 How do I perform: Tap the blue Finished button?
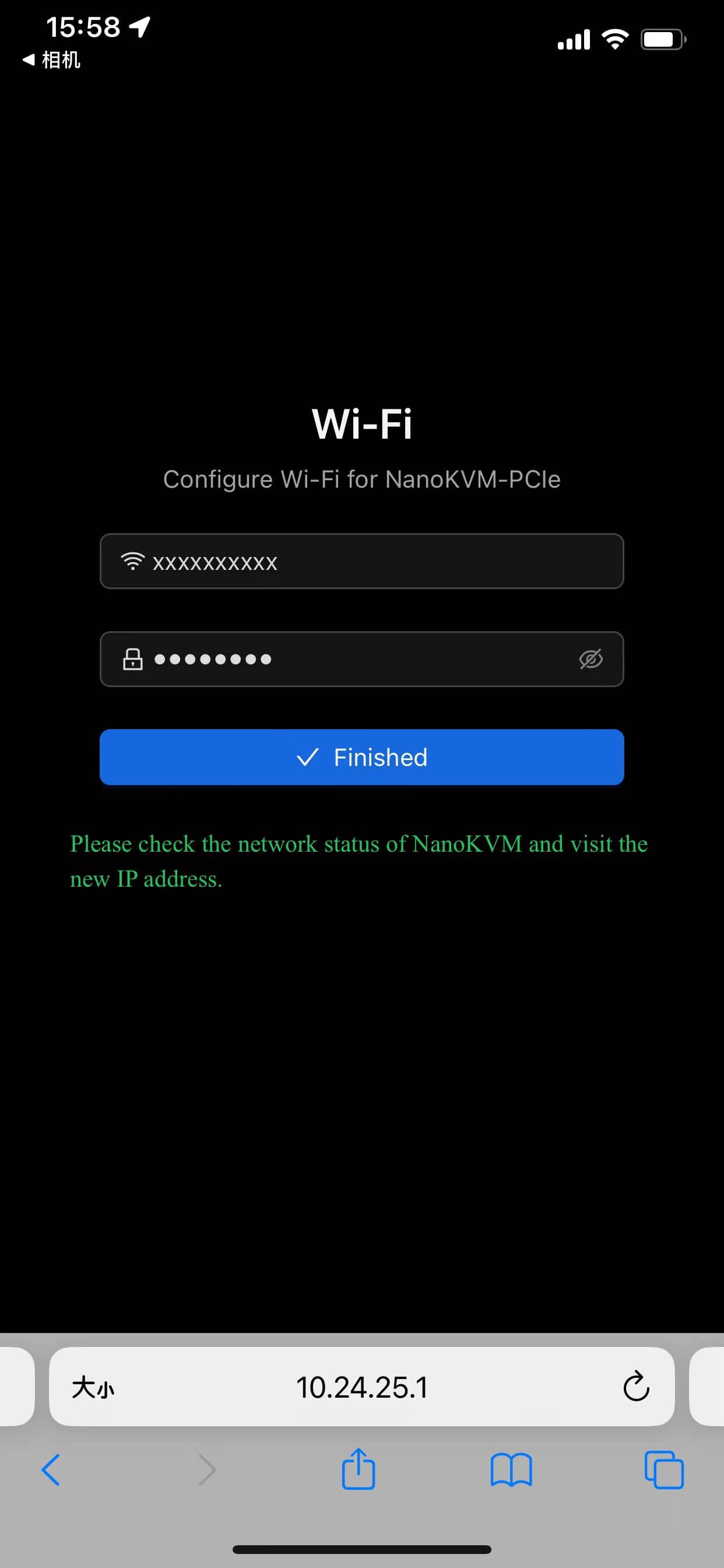pos(361,757)
